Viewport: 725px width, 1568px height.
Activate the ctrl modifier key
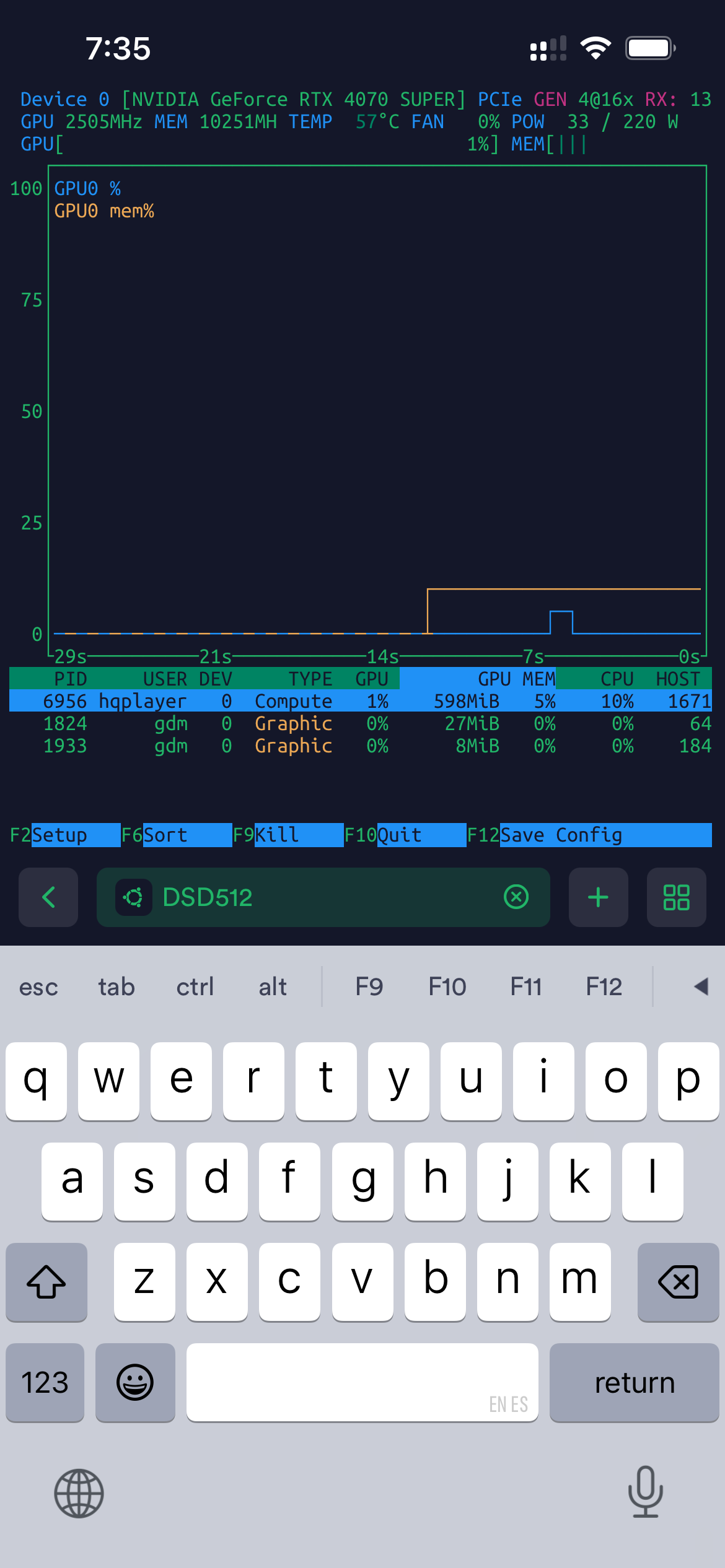coord(195,987)
